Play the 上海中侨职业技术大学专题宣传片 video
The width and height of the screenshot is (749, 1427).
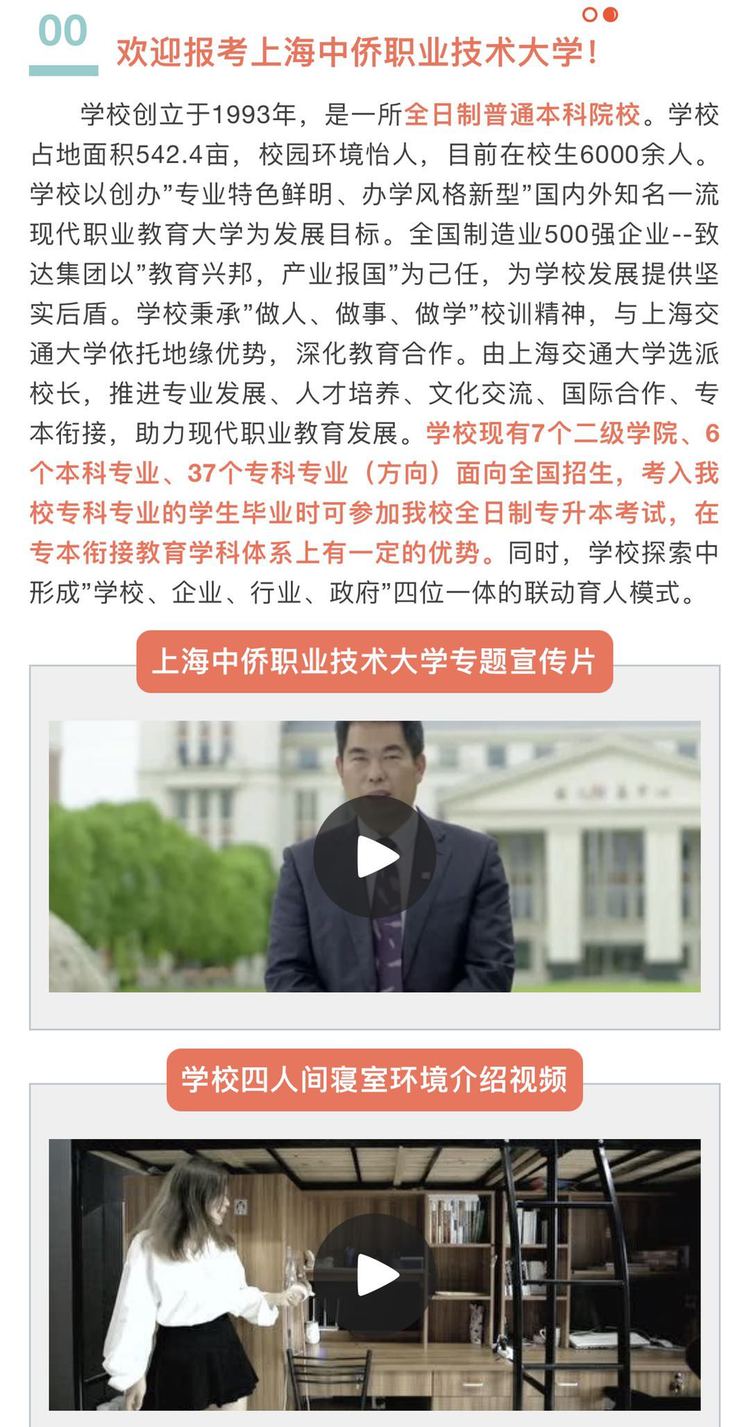point(375,856)
